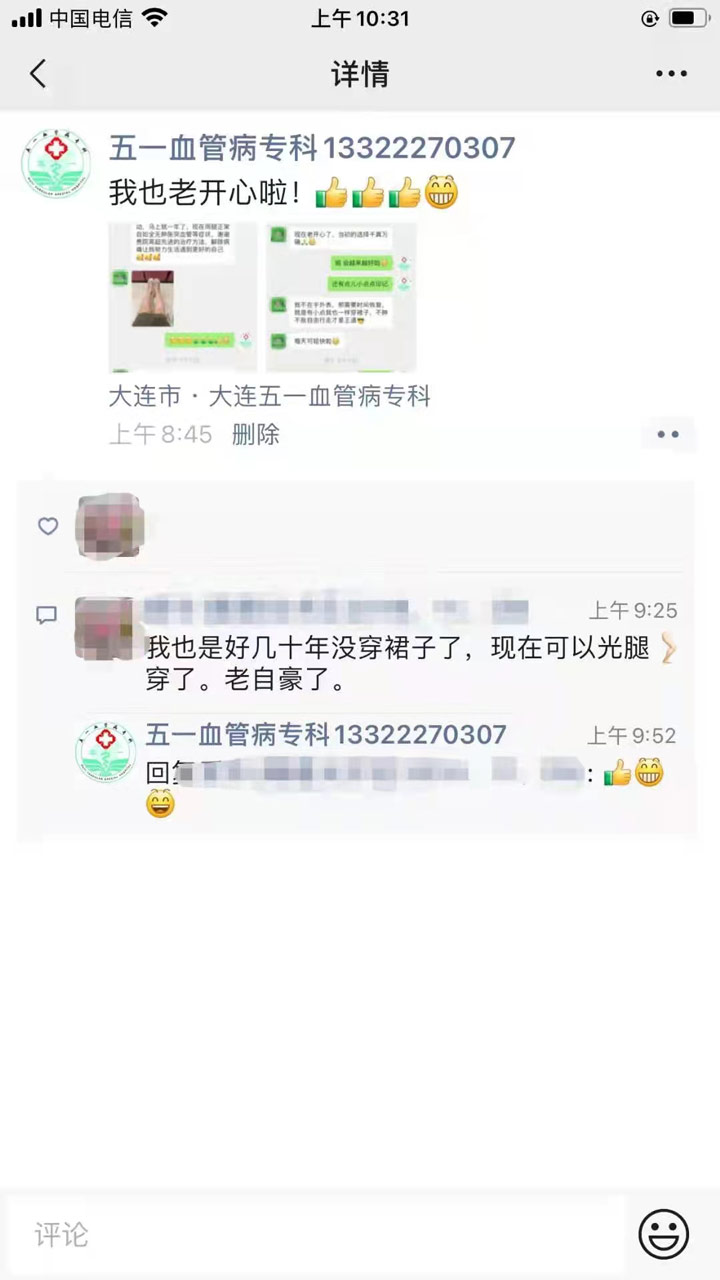Image resolution: width=720 pixels, height=1280 pixels.
Task: Open the three-dot overflow menu
Action: click(671, 74)
